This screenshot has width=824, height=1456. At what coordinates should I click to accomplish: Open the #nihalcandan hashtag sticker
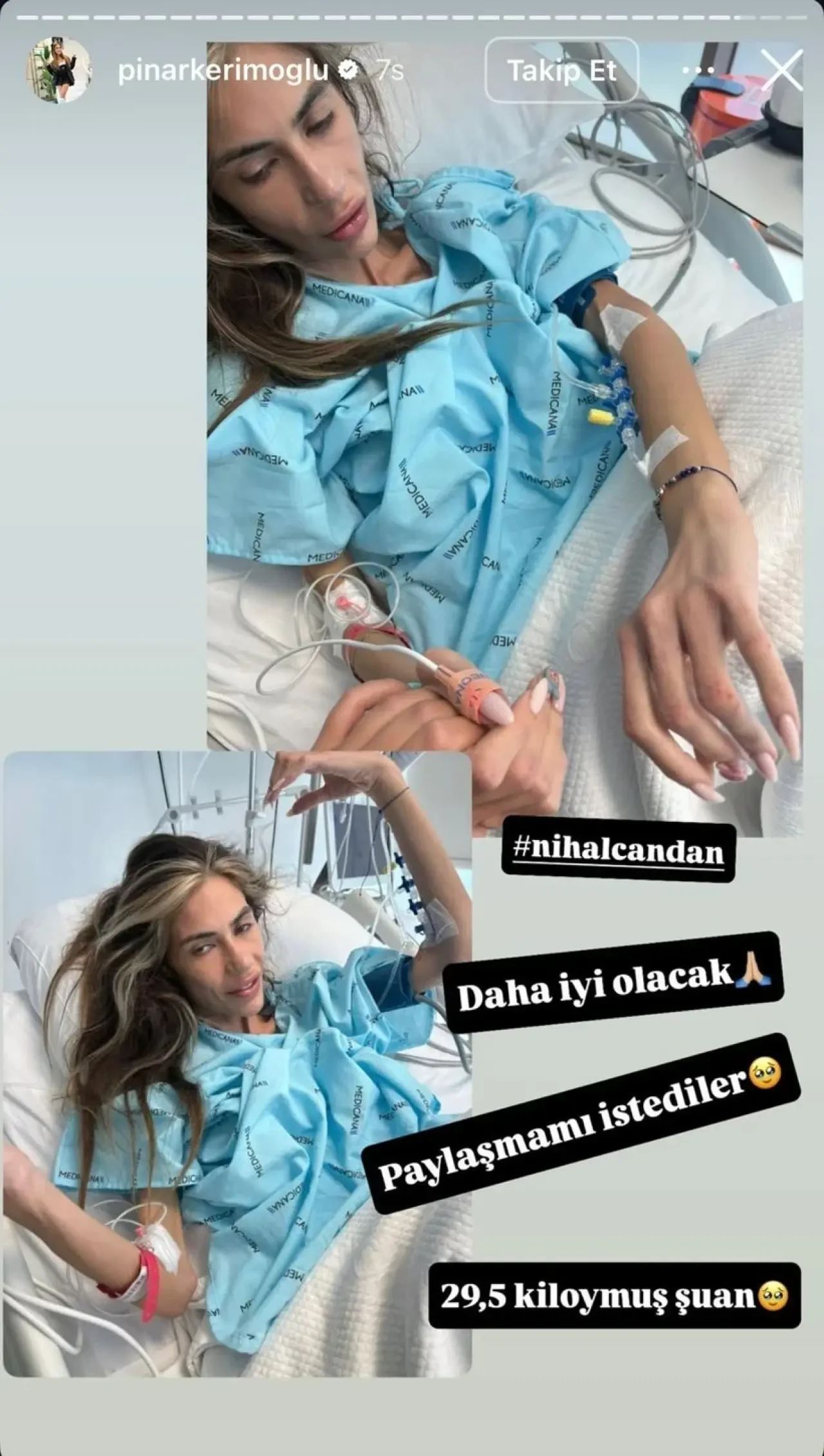[618, 852]
